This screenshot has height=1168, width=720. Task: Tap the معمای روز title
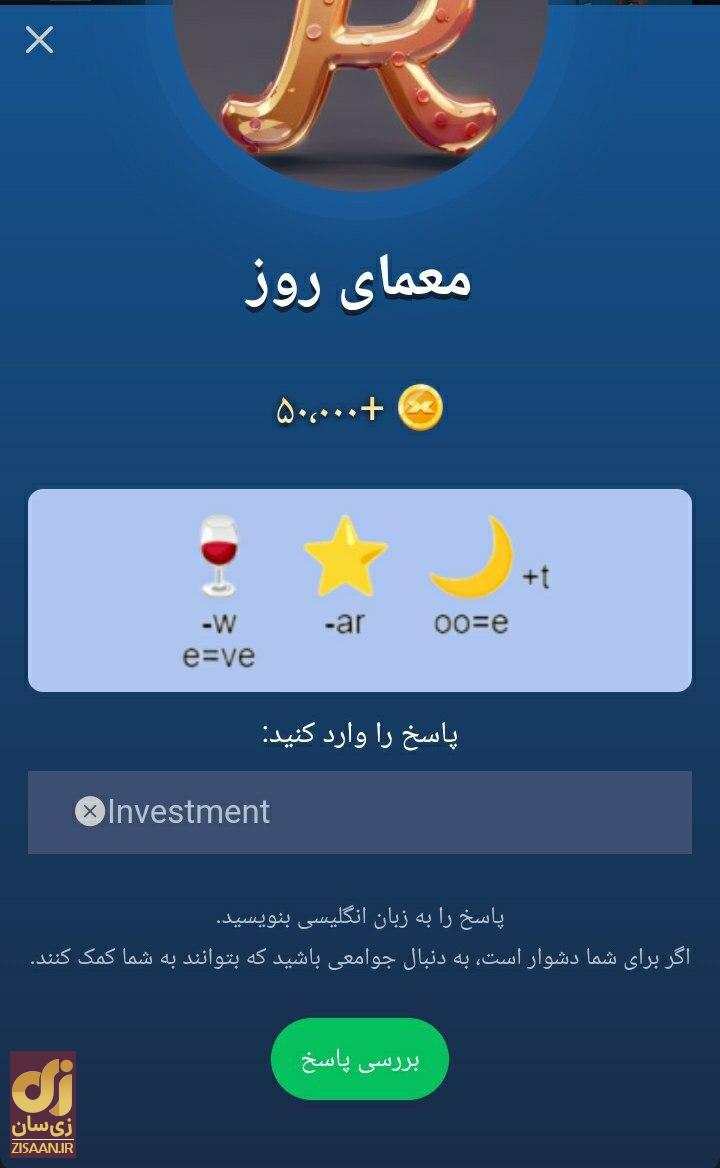360,283
